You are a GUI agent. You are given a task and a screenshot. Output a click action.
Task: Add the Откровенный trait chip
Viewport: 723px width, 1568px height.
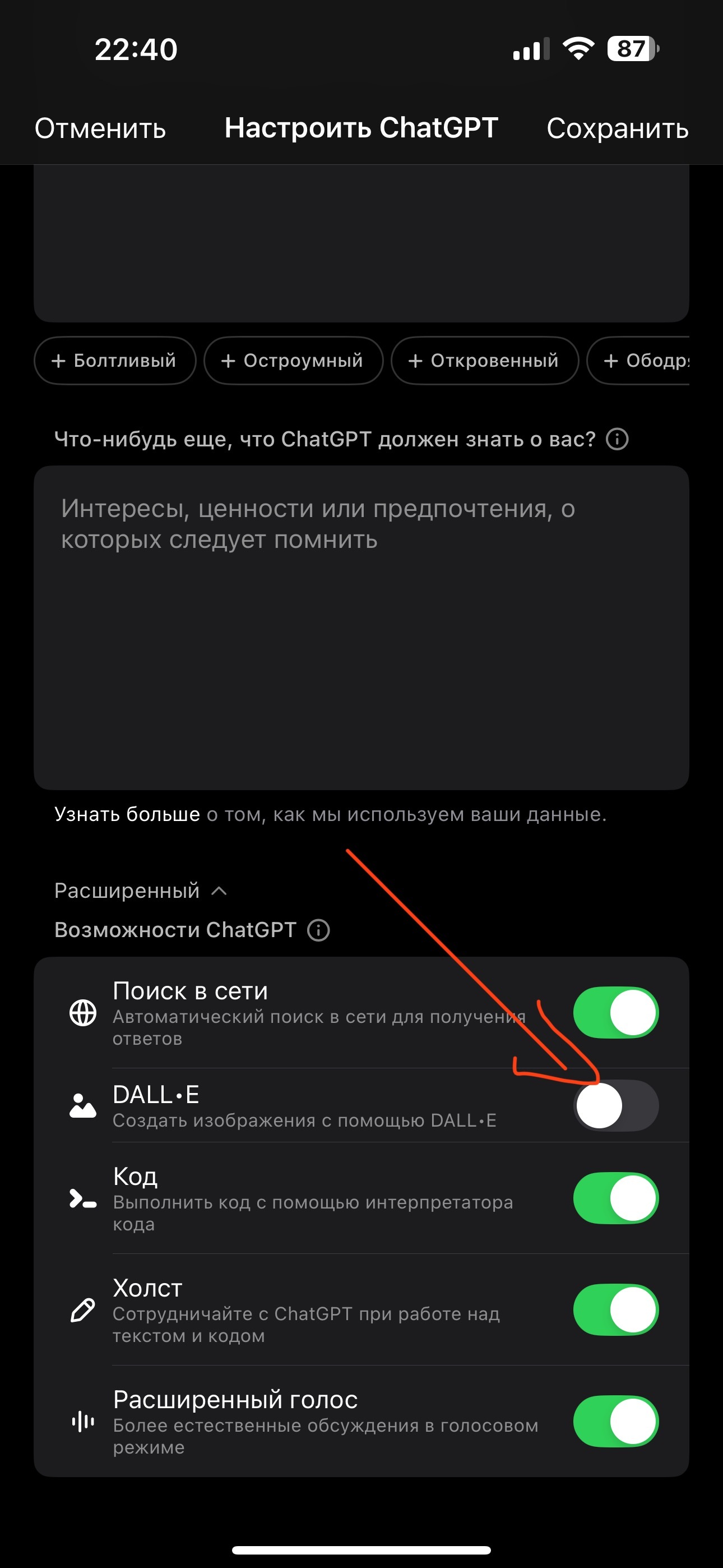[484, 361]
